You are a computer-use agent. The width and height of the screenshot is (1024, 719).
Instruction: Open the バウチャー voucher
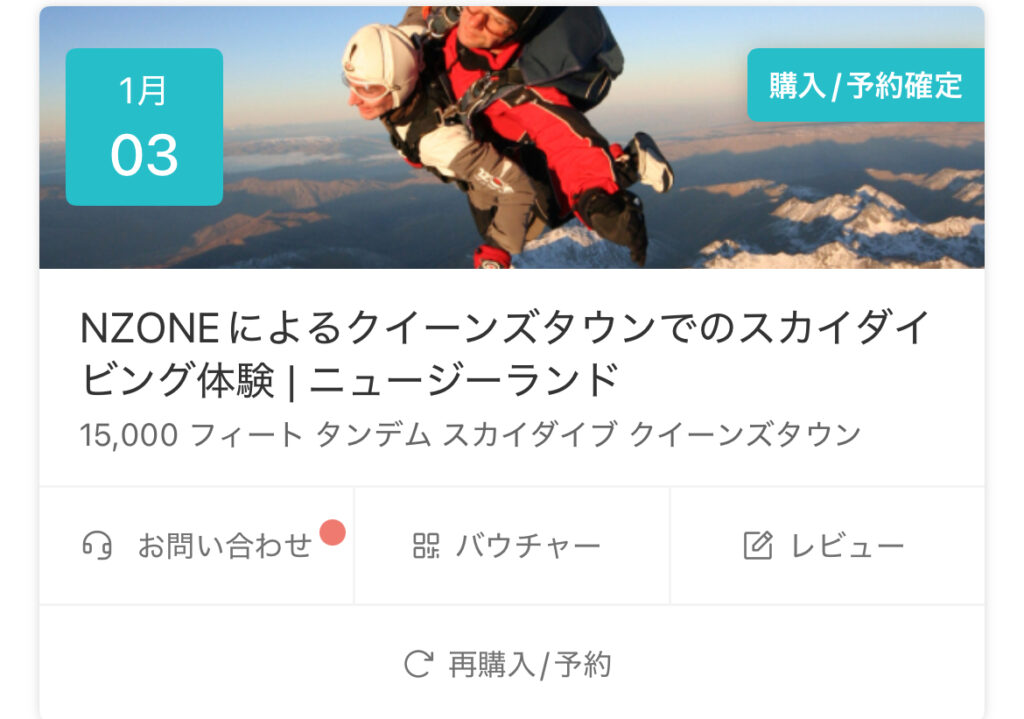(x=510, y=546)
